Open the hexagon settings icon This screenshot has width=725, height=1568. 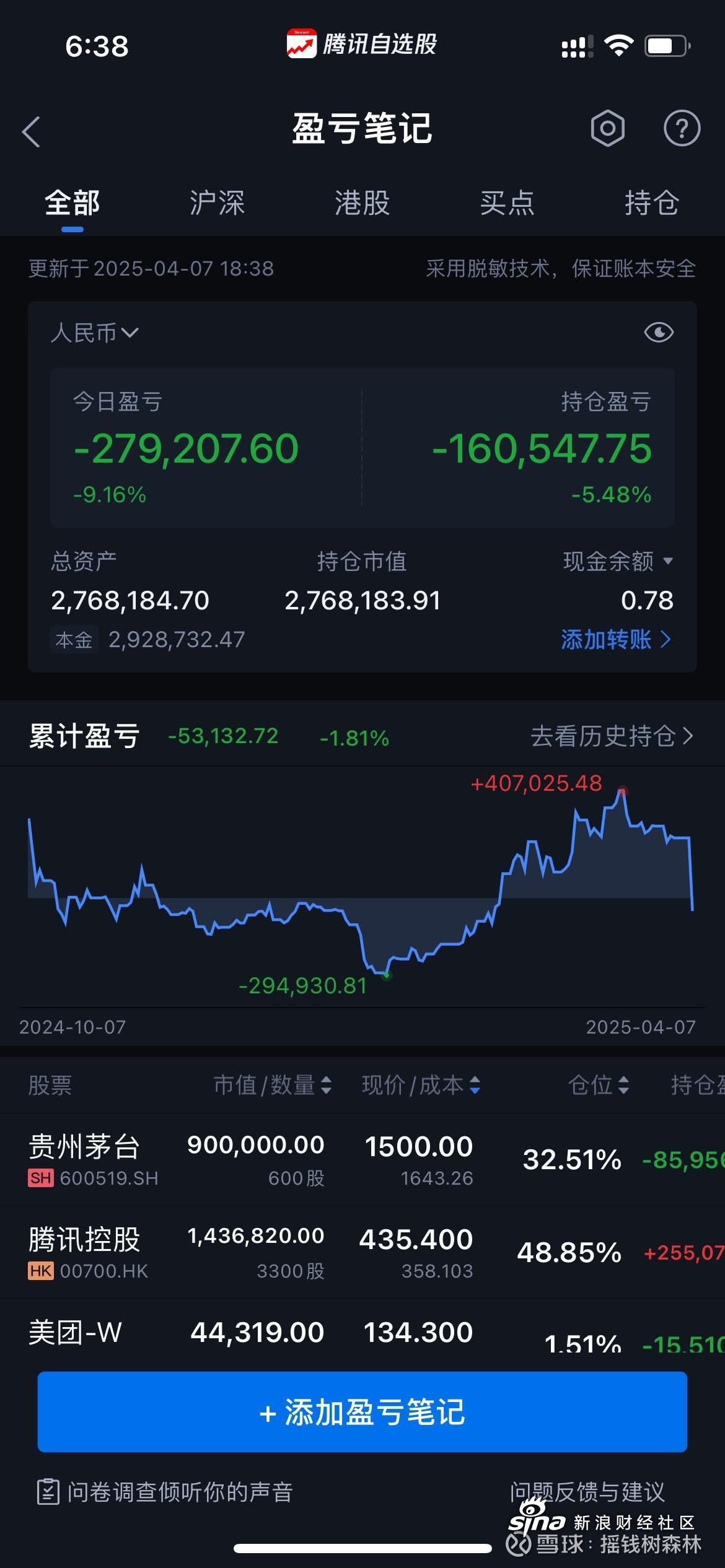pyautogui.click(x=607, y=129)
